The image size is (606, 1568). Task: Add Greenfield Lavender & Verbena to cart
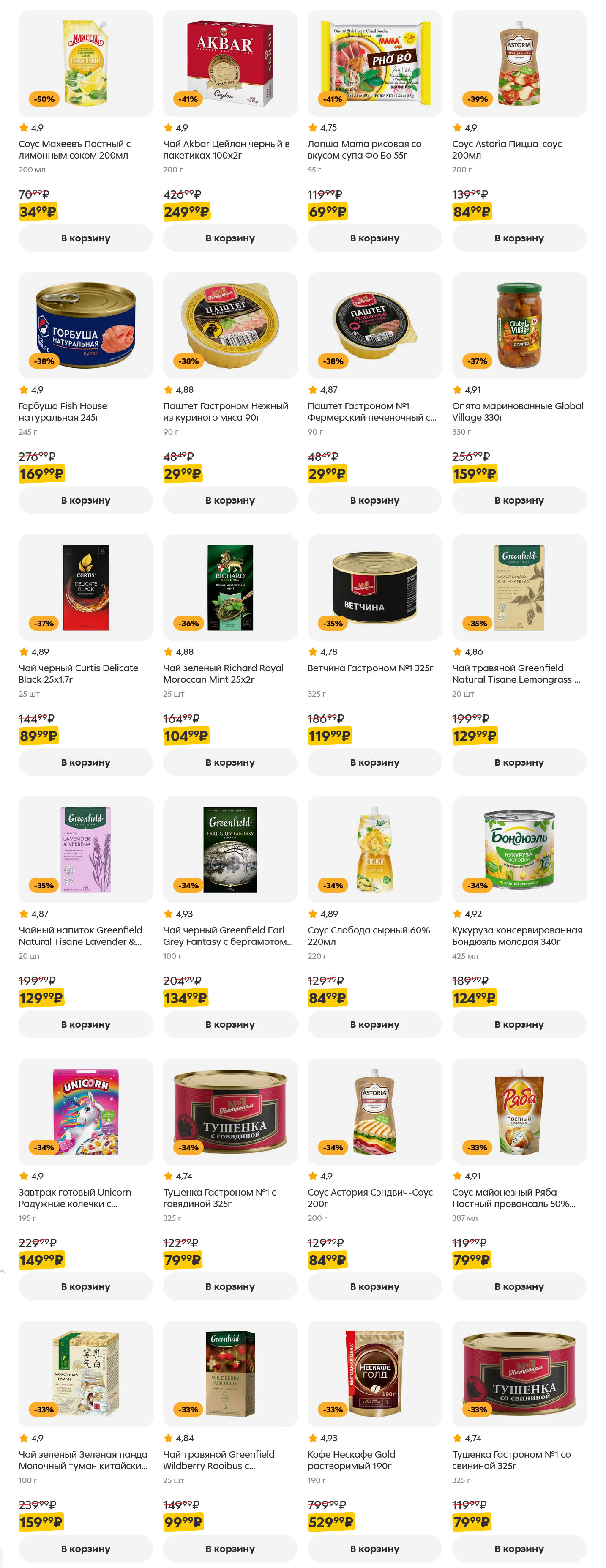[x=85, y=1024]
